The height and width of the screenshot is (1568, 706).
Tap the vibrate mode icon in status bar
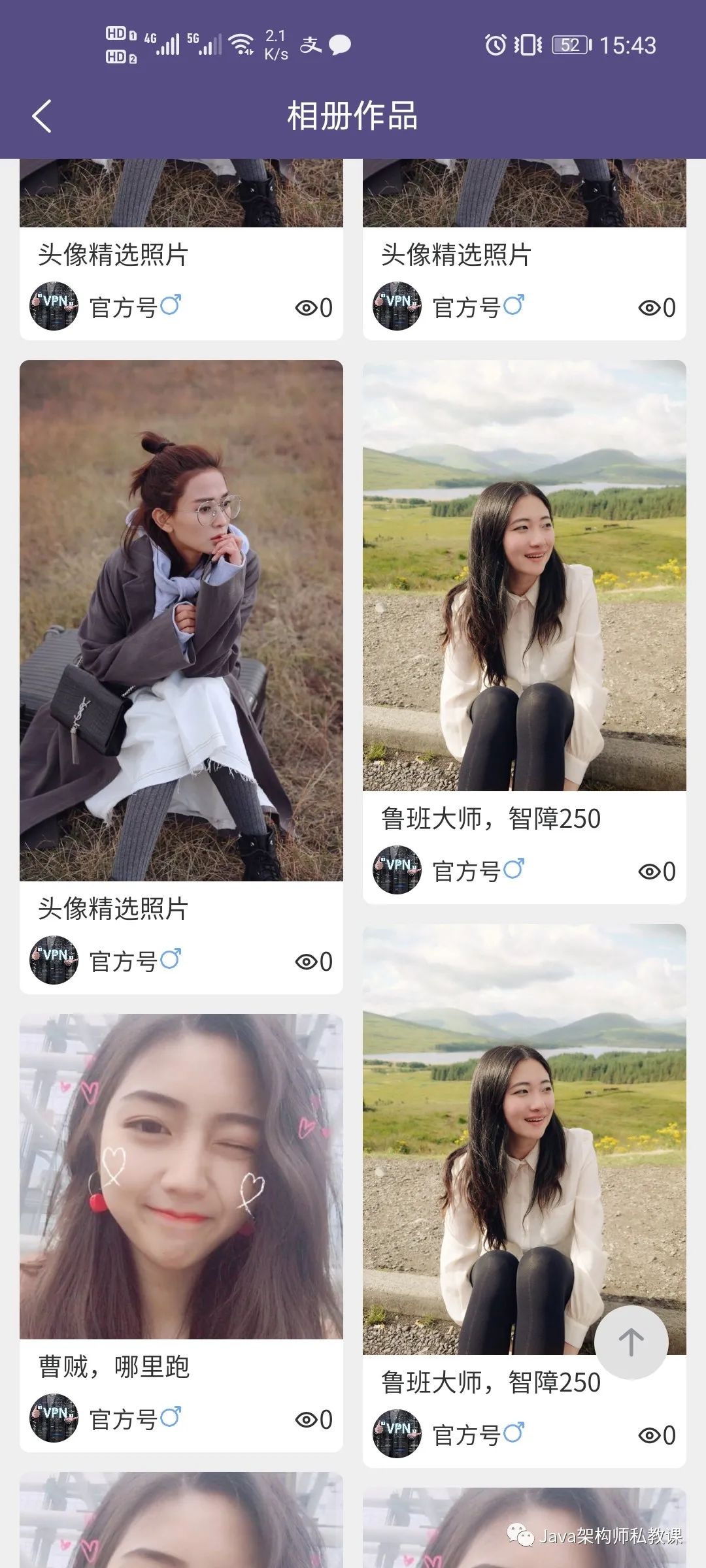[x=529, y=42]
